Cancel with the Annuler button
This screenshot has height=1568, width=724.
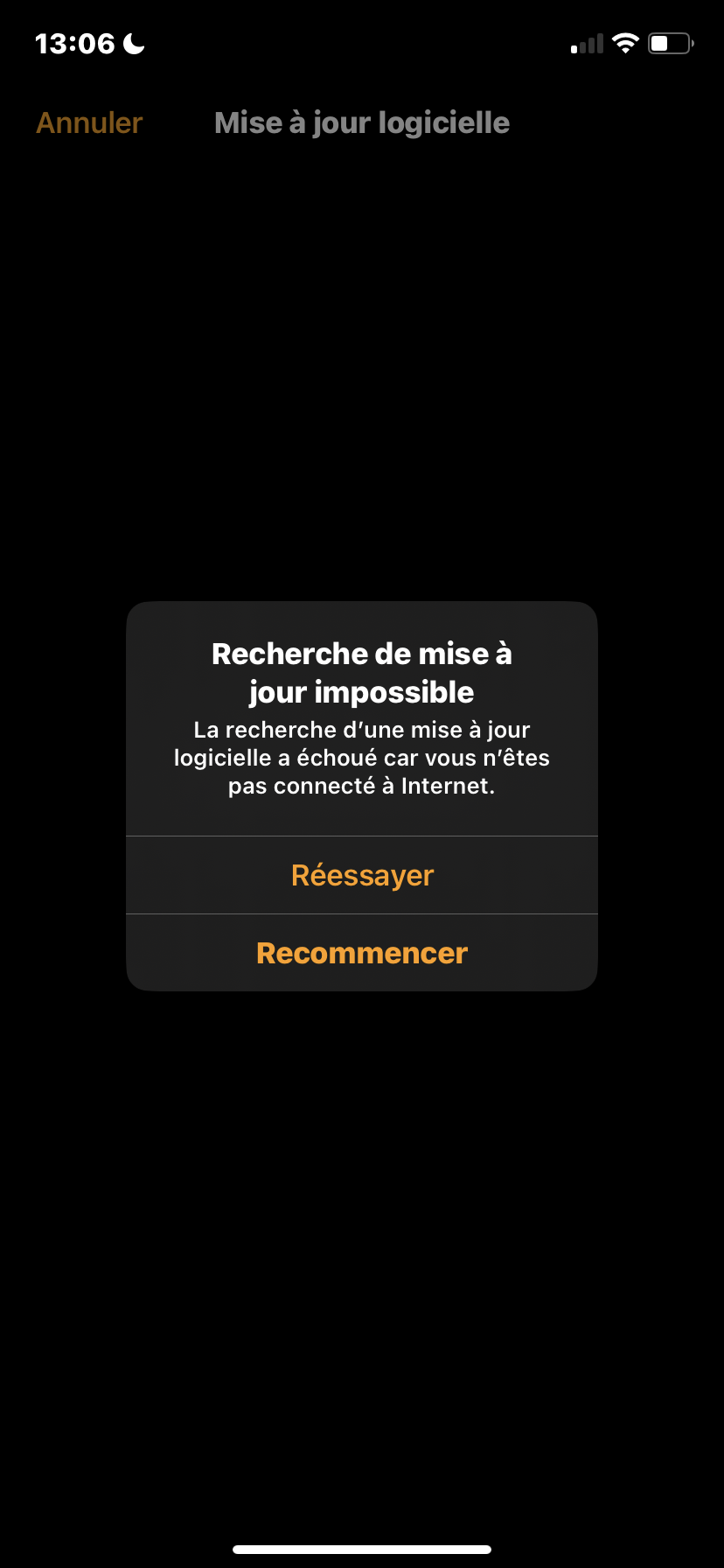point(89,123)
